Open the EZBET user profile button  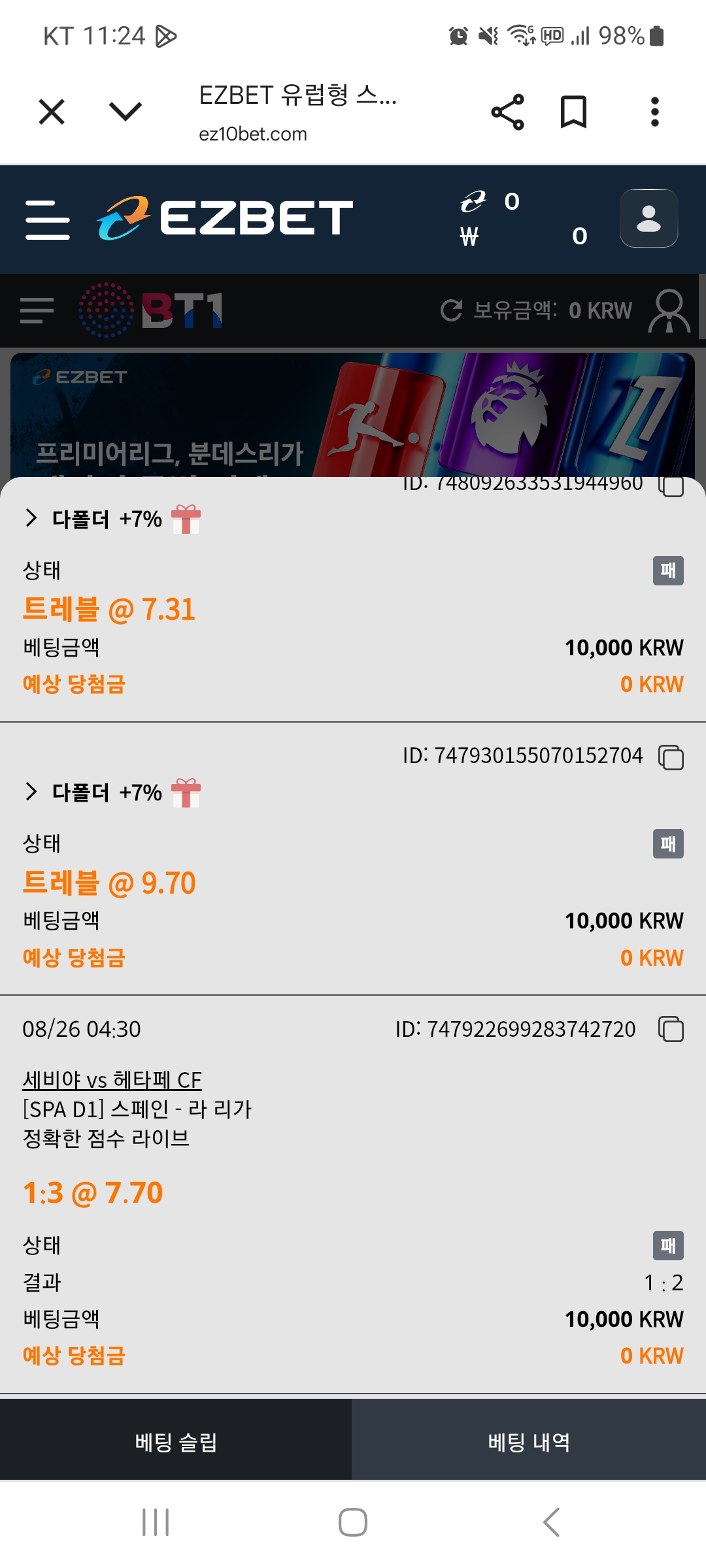click(648, 218)
